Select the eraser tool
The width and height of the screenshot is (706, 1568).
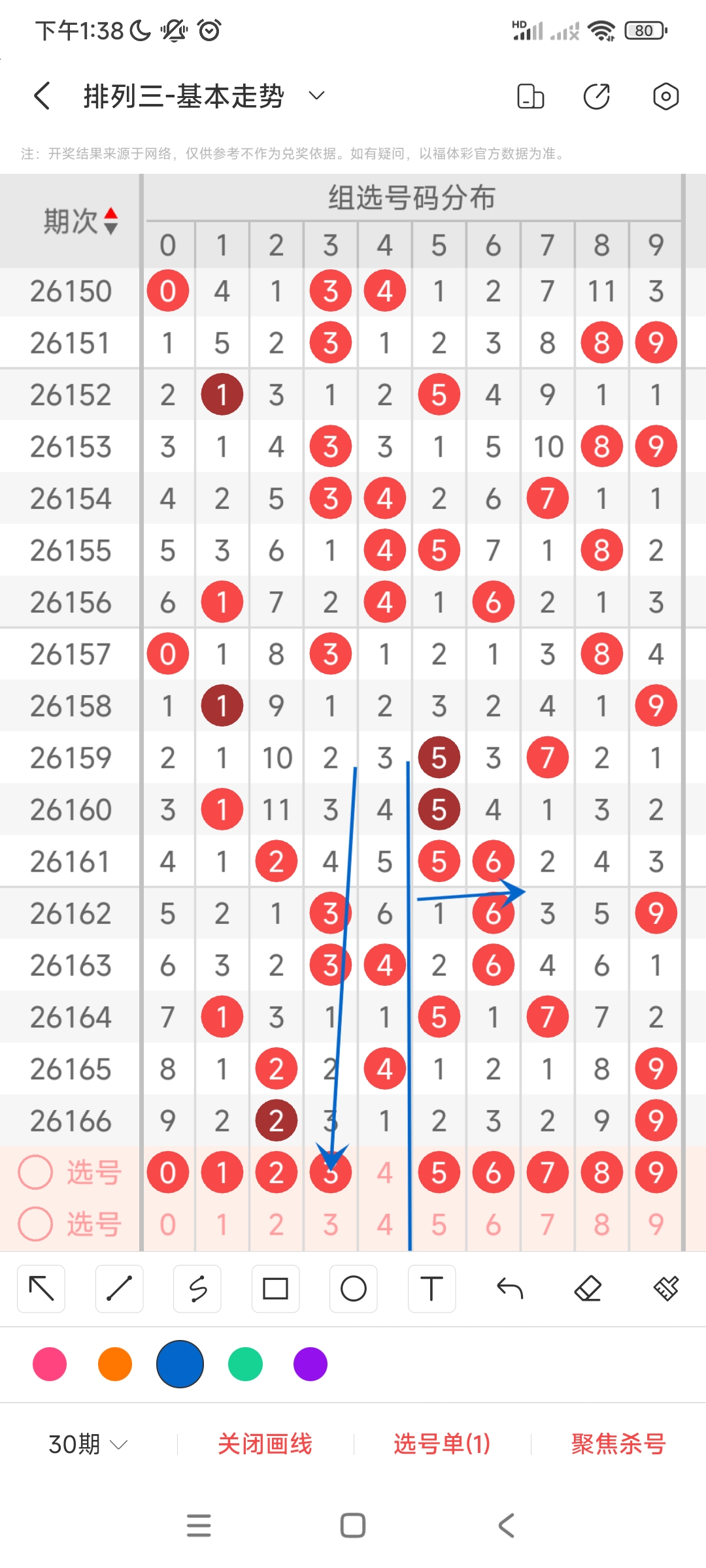tap(588, 1288)
